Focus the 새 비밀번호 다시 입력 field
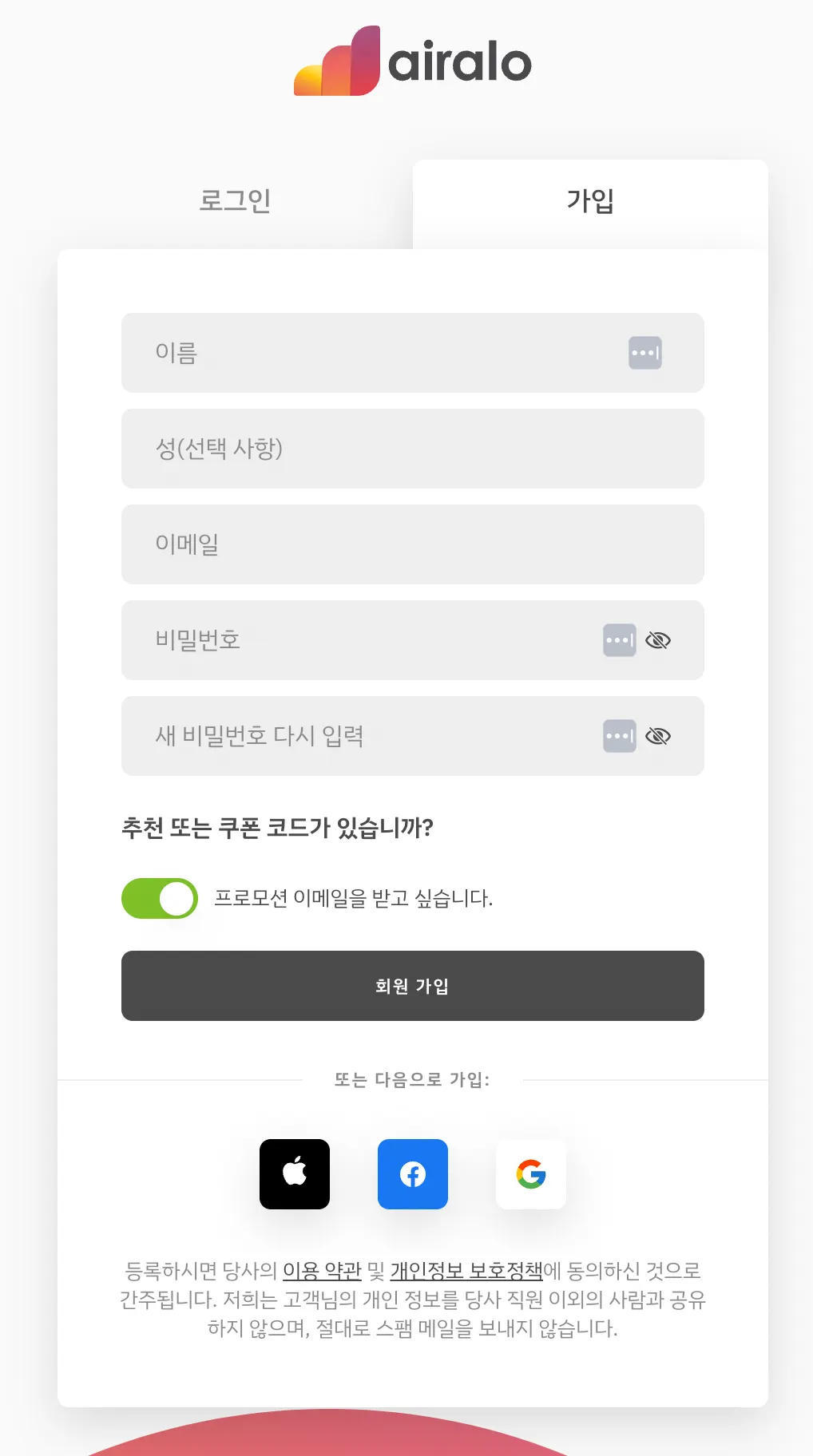Image resolution: width=813 pixels, height=1456 pixels. (359, 736)
